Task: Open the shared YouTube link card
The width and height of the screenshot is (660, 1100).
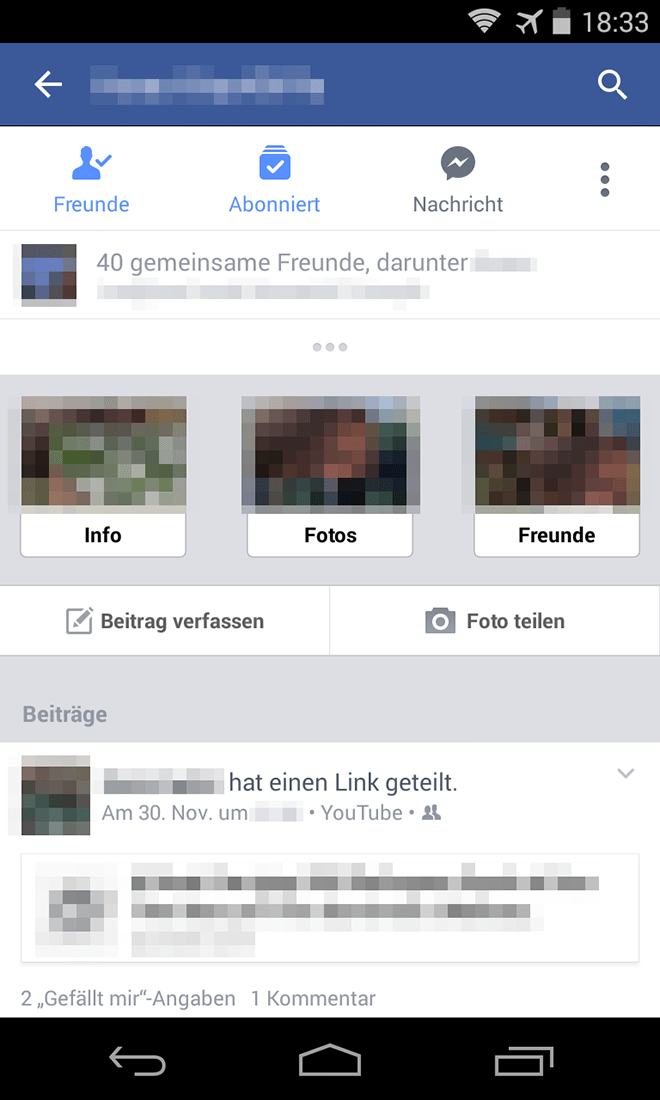Action: point(330,908)
